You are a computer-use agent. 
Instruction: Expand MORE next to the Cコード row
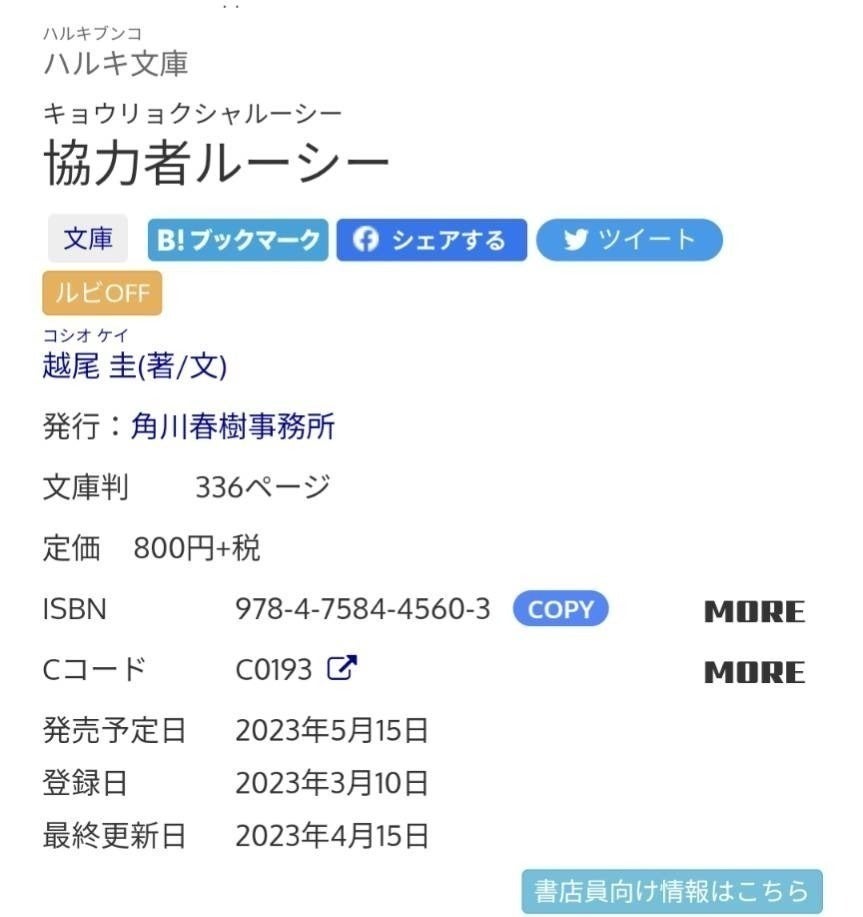[x=756, y=671]
